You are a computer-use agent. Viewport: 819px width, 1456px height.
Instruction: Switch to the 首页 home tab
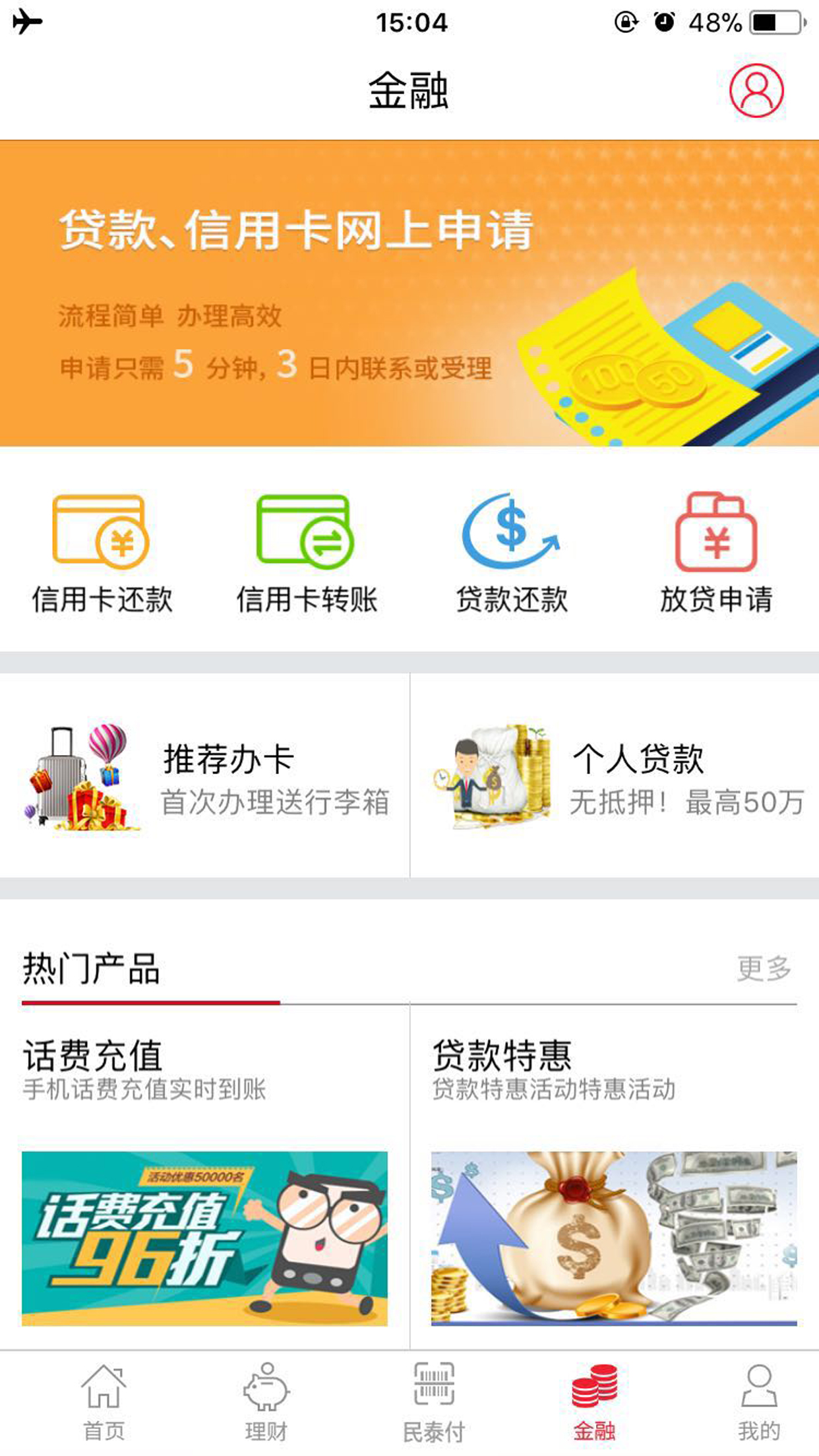[x=104, y=1402]
